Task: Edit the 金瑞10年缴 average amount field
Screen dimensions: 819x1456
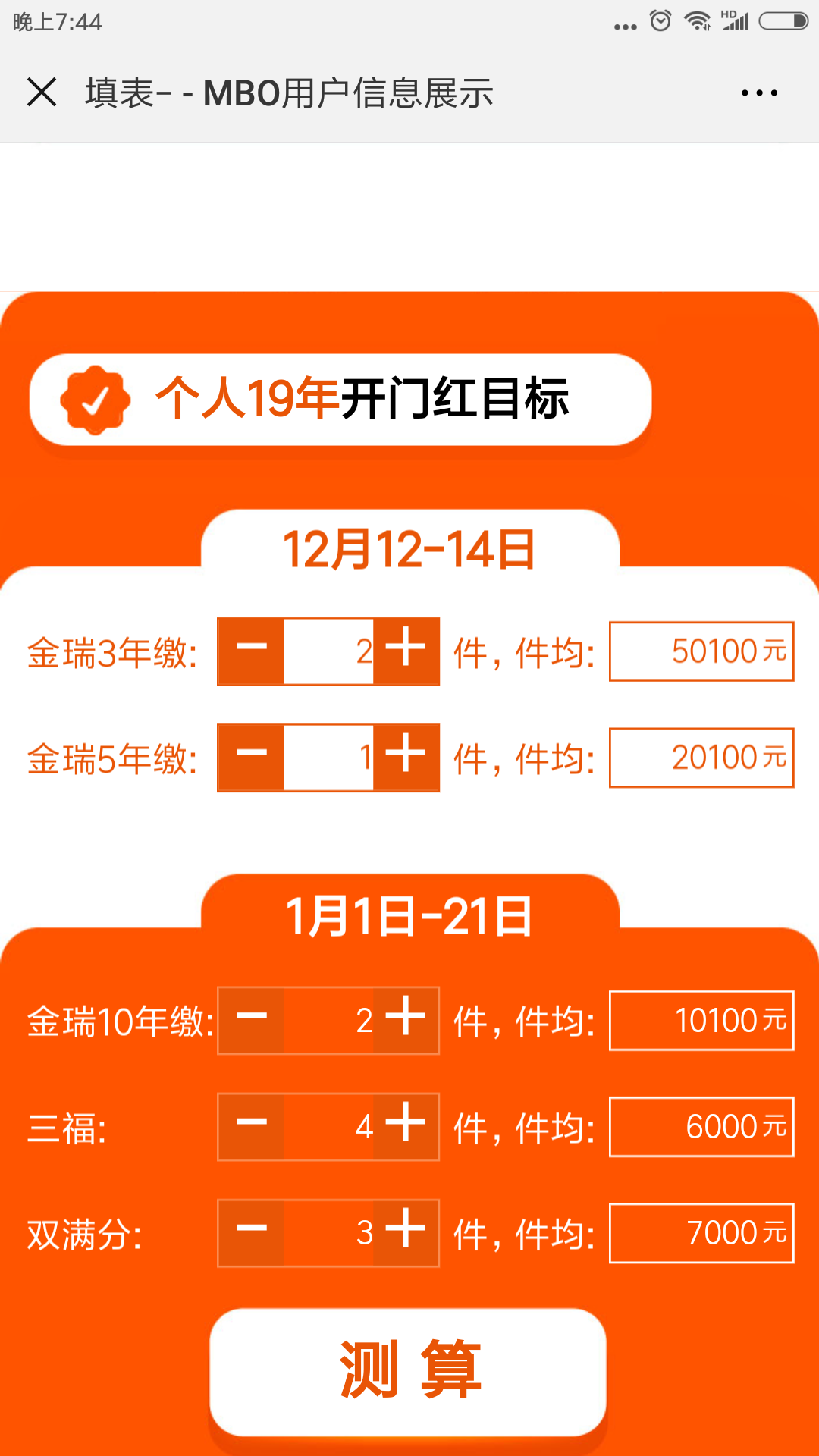Action: click(x=701, y=1020)
